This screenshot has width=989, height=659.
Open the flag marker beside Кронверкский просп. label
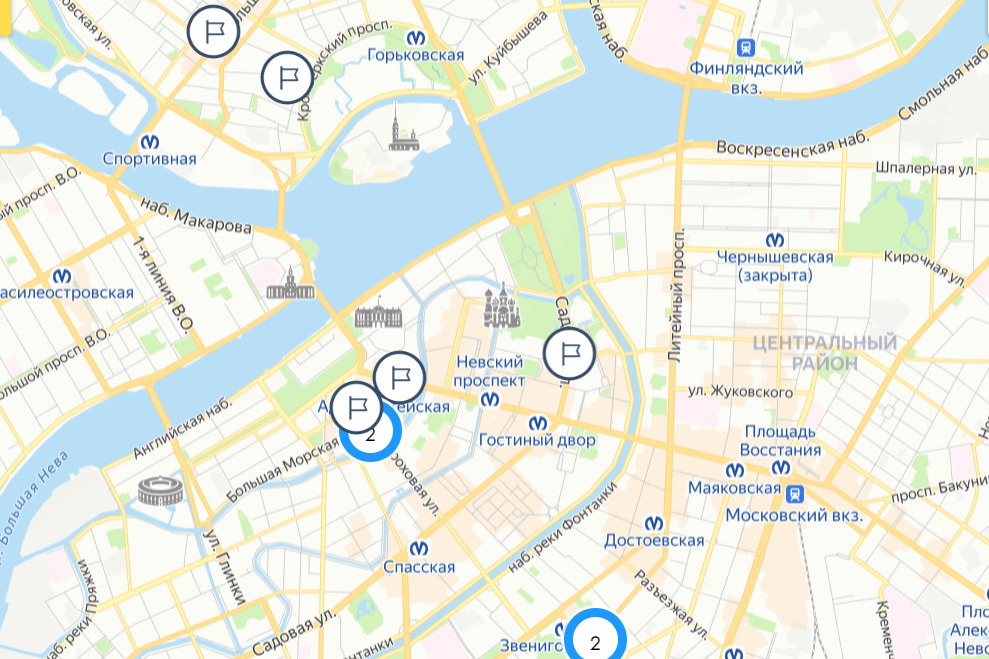(x=286, y=77)
